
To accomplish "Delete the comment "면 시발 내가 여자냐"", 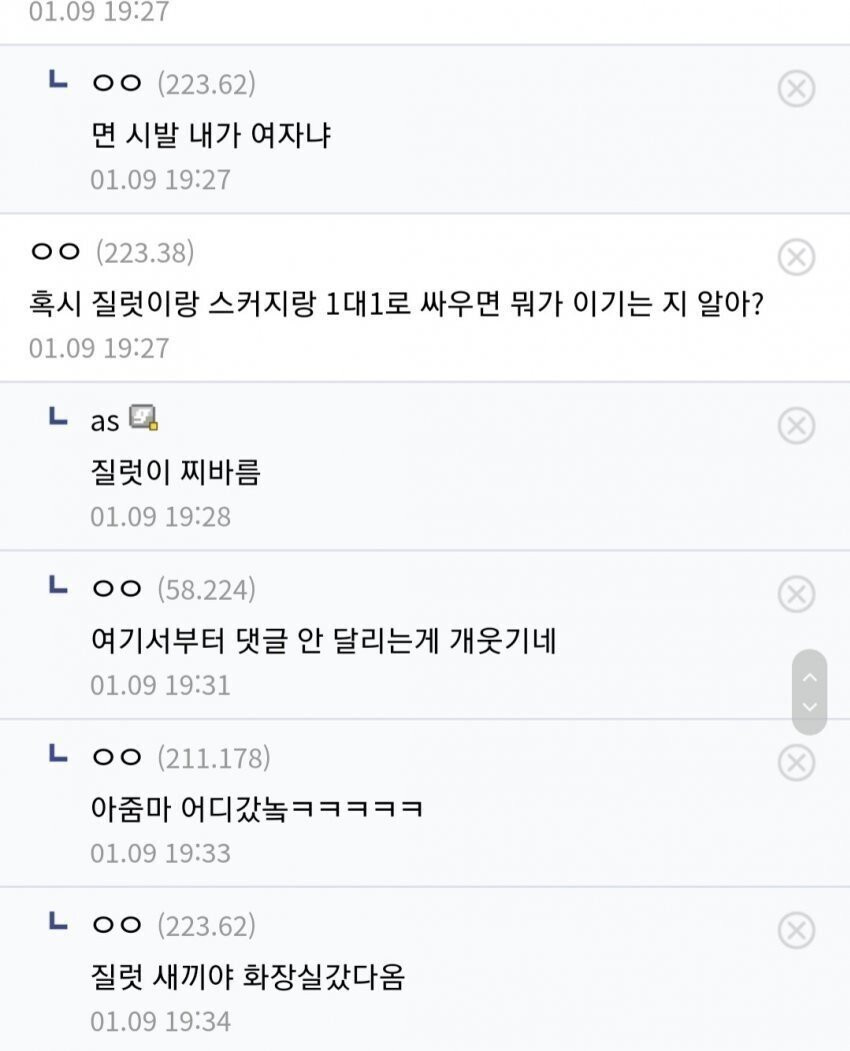I will (796, 89).
